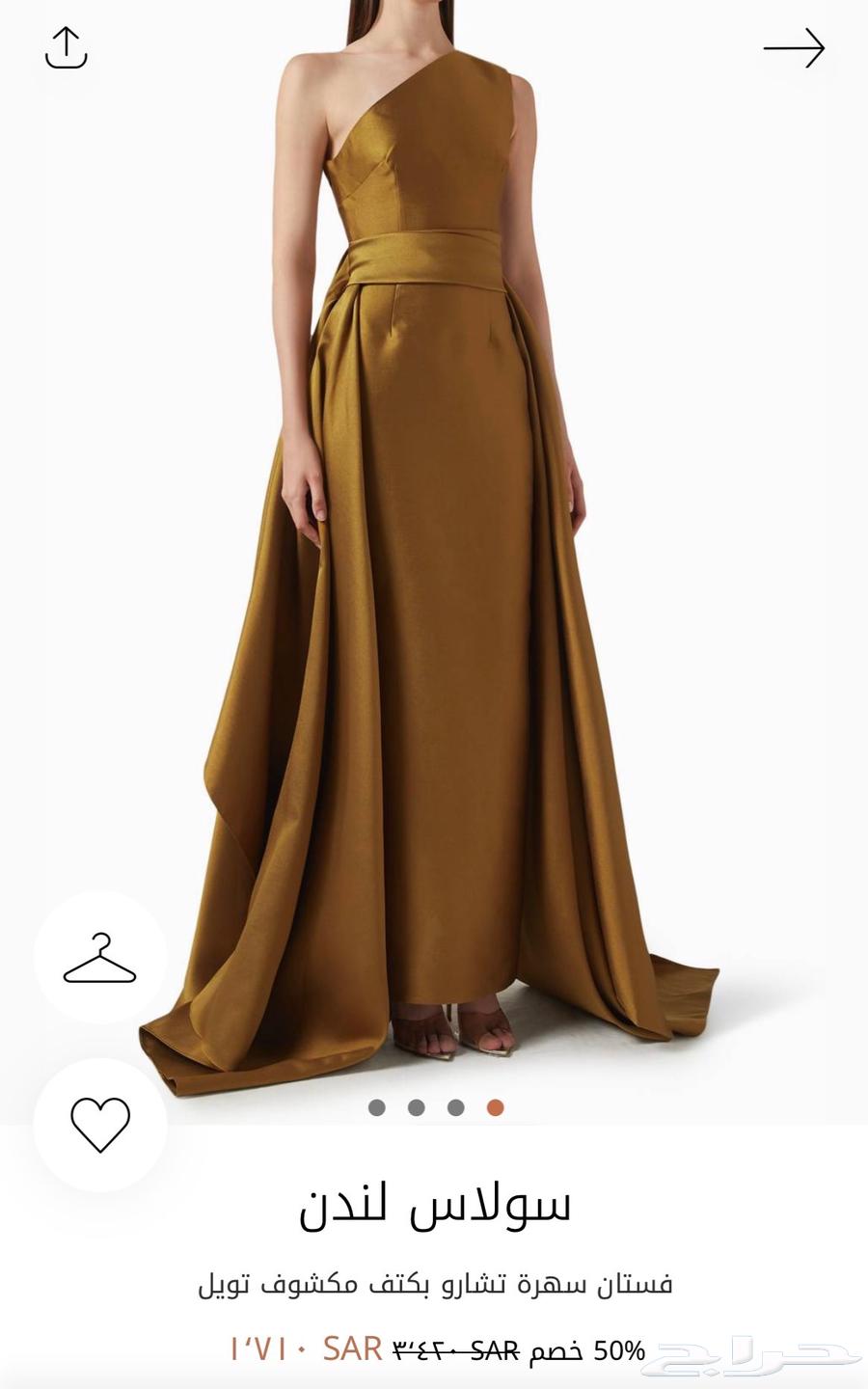868x1389 pixels.
Task: Go back using the arrow icon
Action: click(x=794, y=47)
